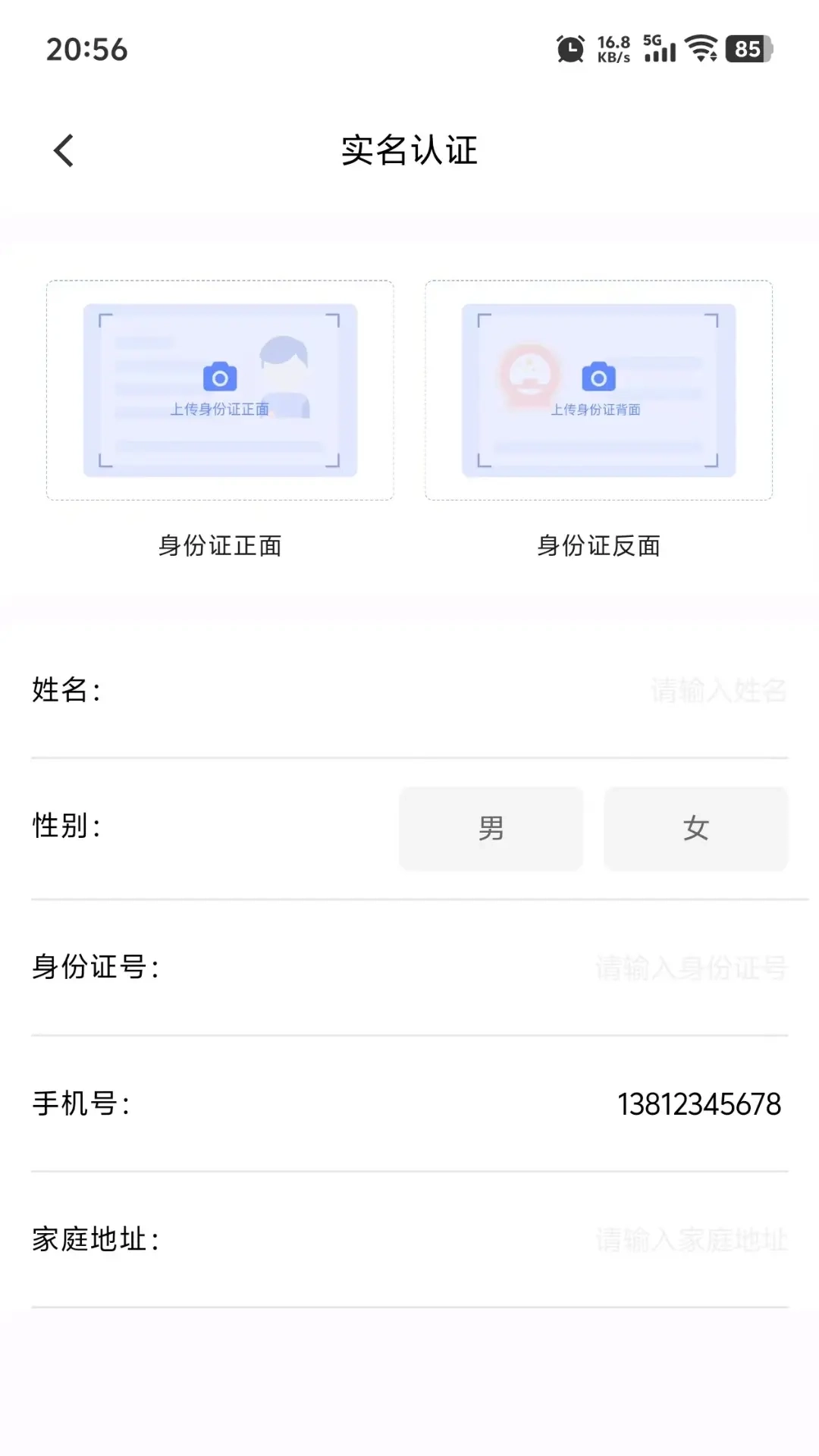The height and width of the screenshot is (1456, 819).
Task: Click the 请输入姓名 input field
Action: (x=717, y=689)
